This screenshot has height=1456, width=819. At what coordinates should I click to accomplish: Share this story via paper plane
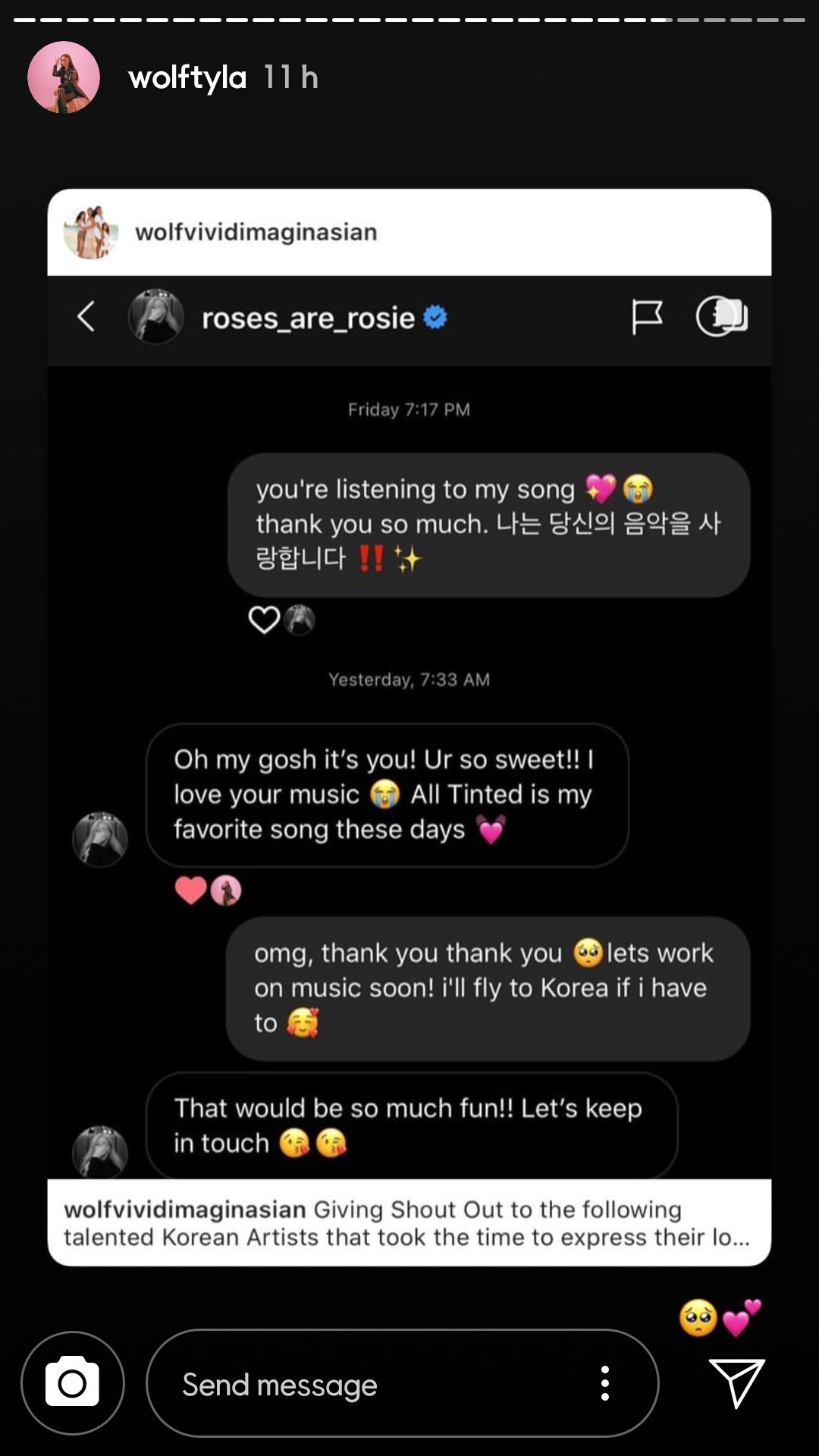[x=736, y=1382]
